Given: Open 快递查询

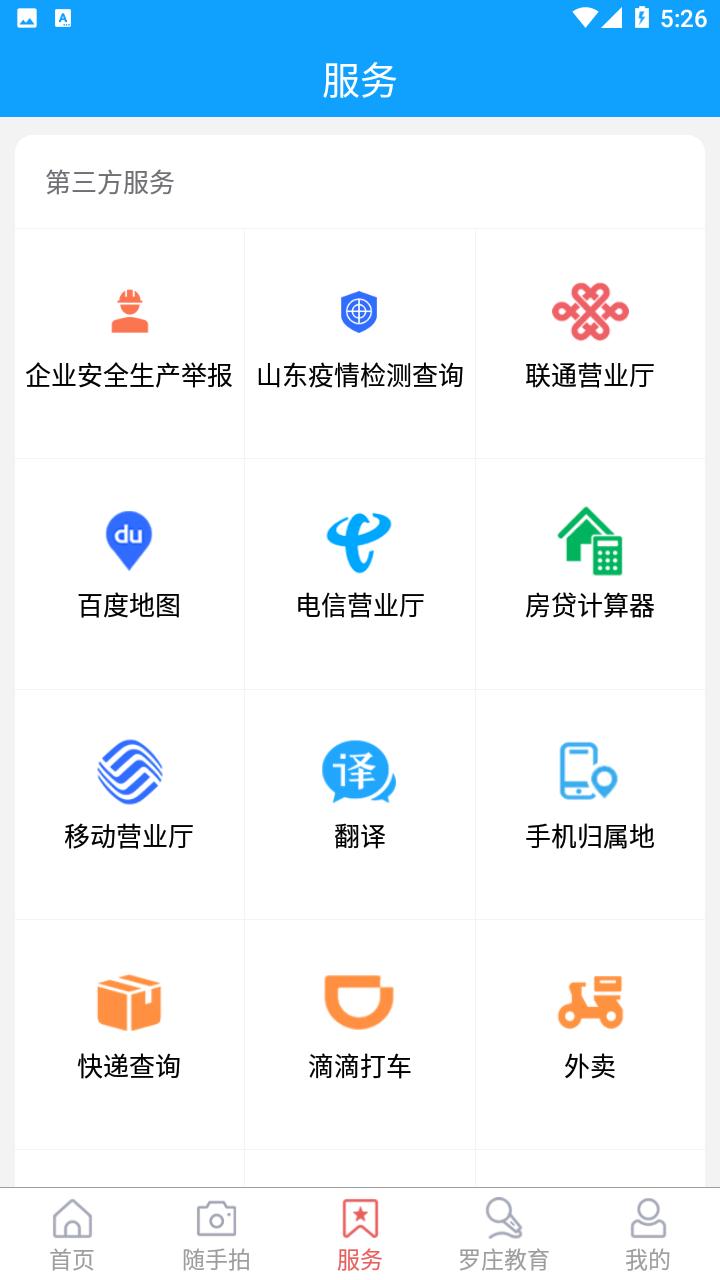Looking at the screenshot, I should click(129, 1033).
